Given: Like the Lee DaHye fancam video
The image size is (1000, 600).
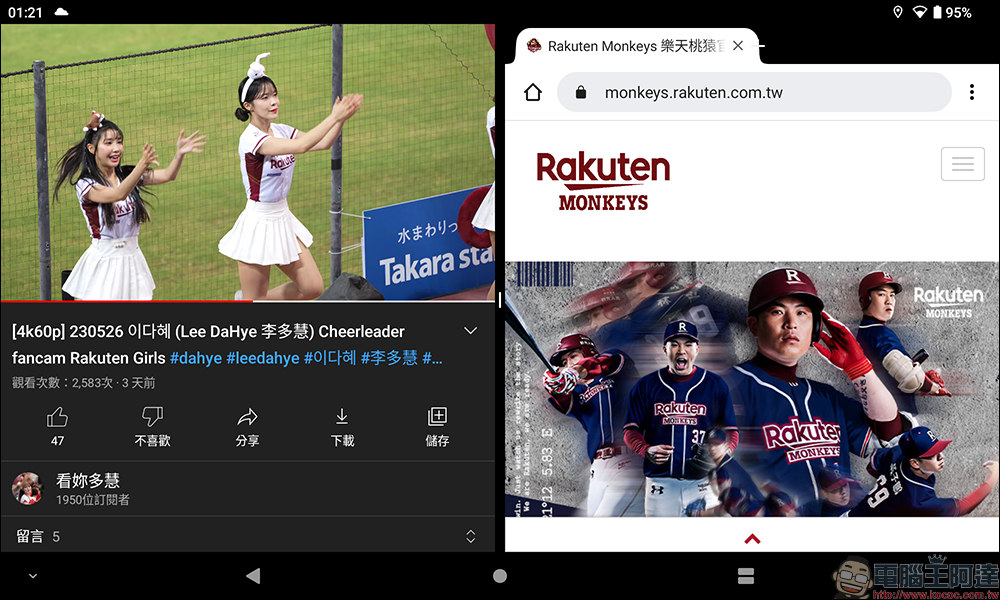Looking at the screenshot, I should 57,423.
